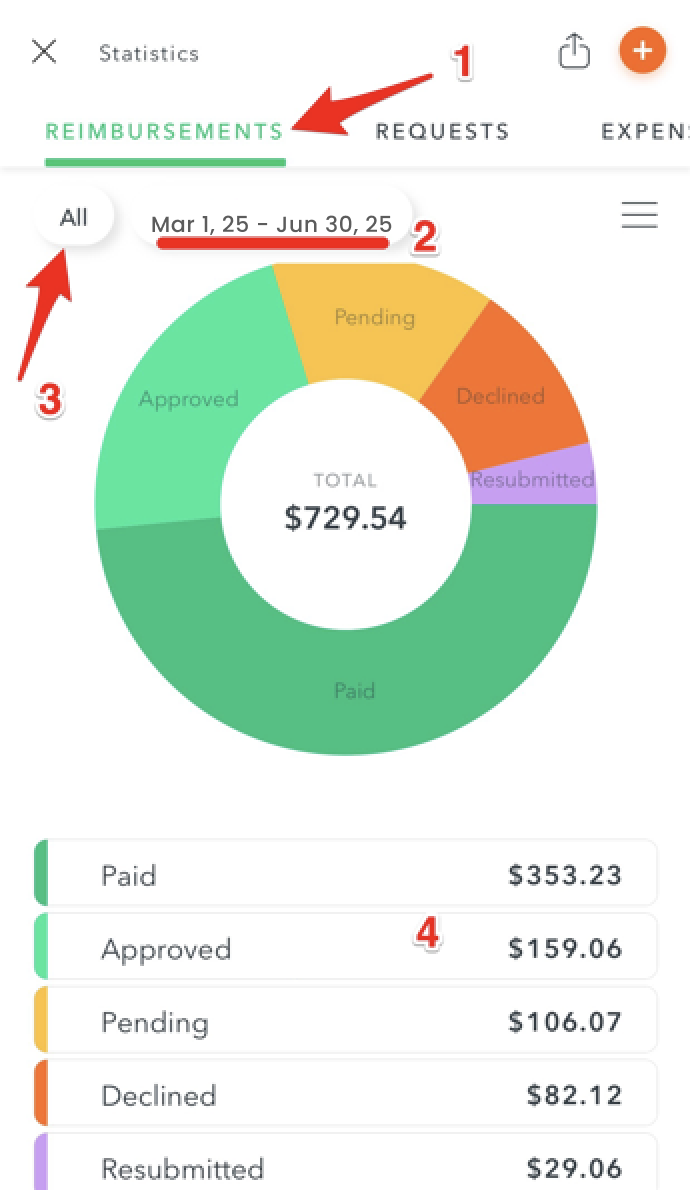690x1190 pixels.
Task: Open the Paid reimbursements row
Action: click(x=345, y=872)
